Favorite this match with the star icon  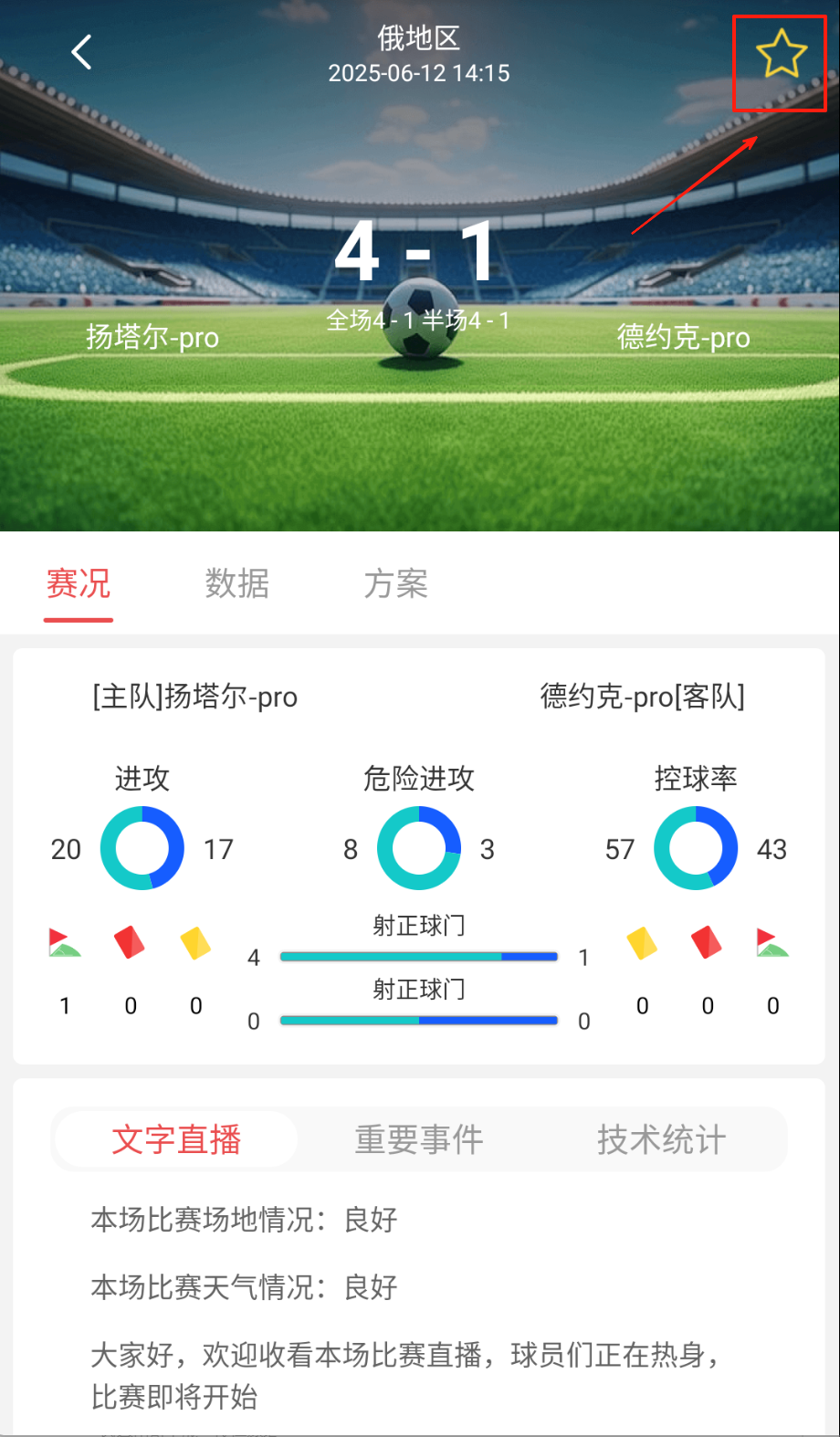click(x=781, y=54)
